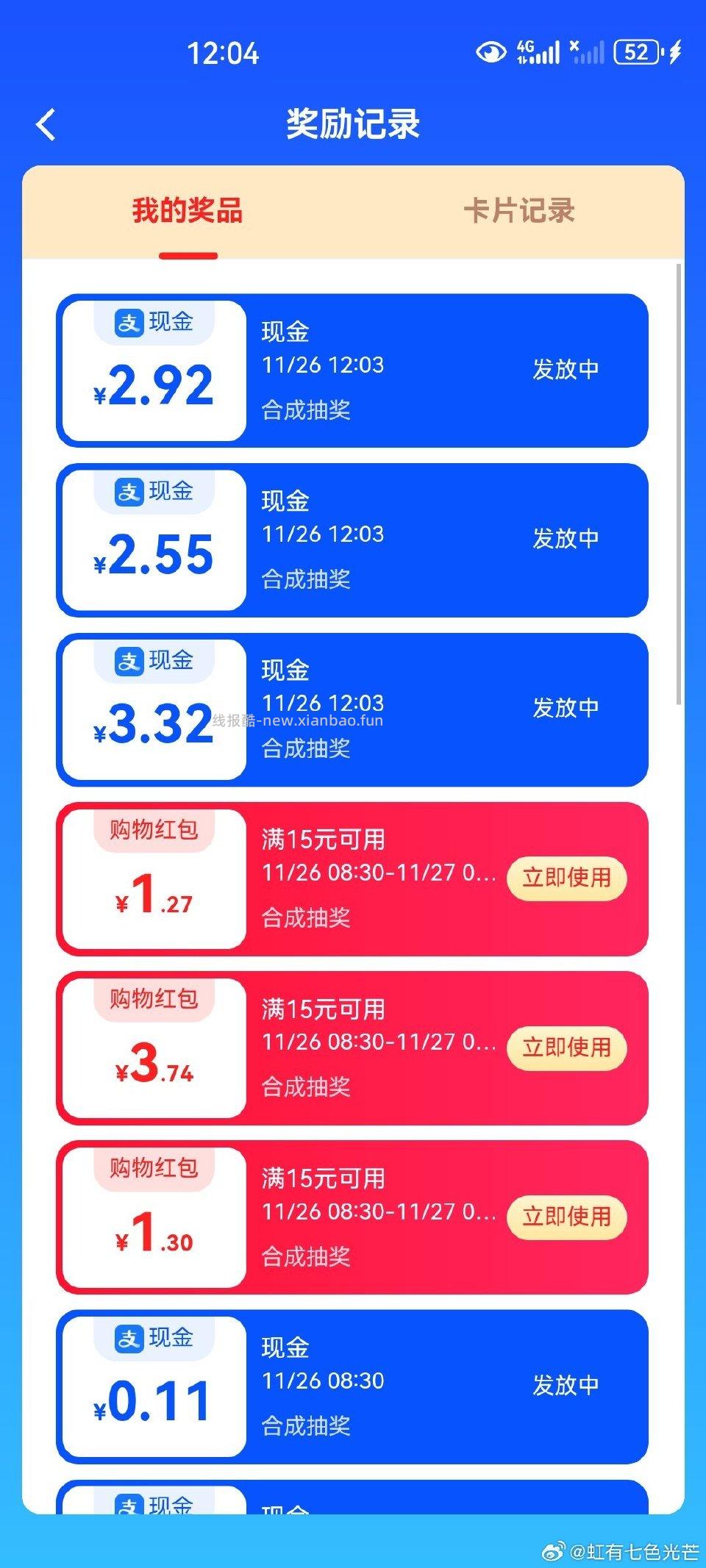706x1568 pixels.
Task: Go back using the left chevron arrow
Action: click(47, 124)
